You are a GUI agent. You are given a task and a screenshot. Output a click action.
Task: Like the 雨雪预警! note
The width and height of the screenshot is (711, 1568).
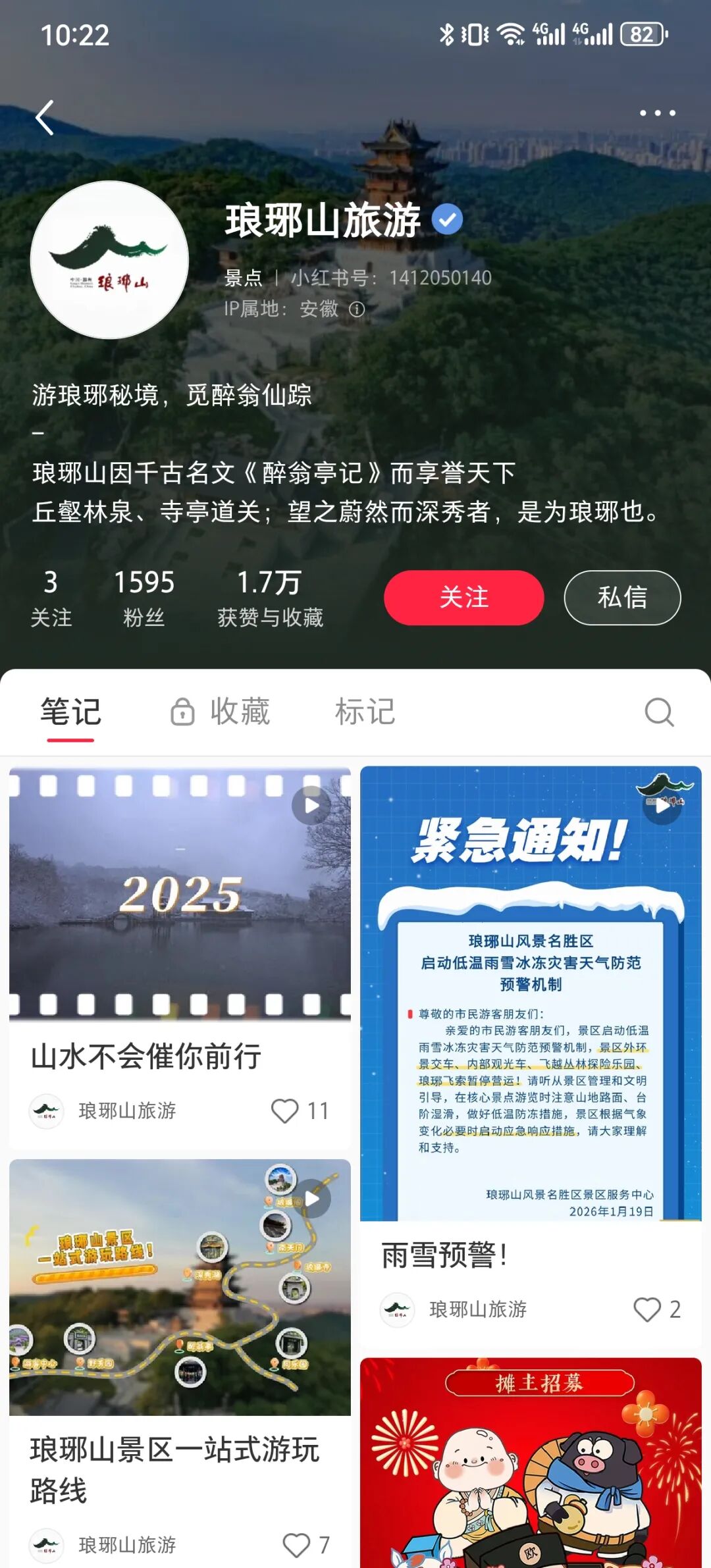[646, 1310]
